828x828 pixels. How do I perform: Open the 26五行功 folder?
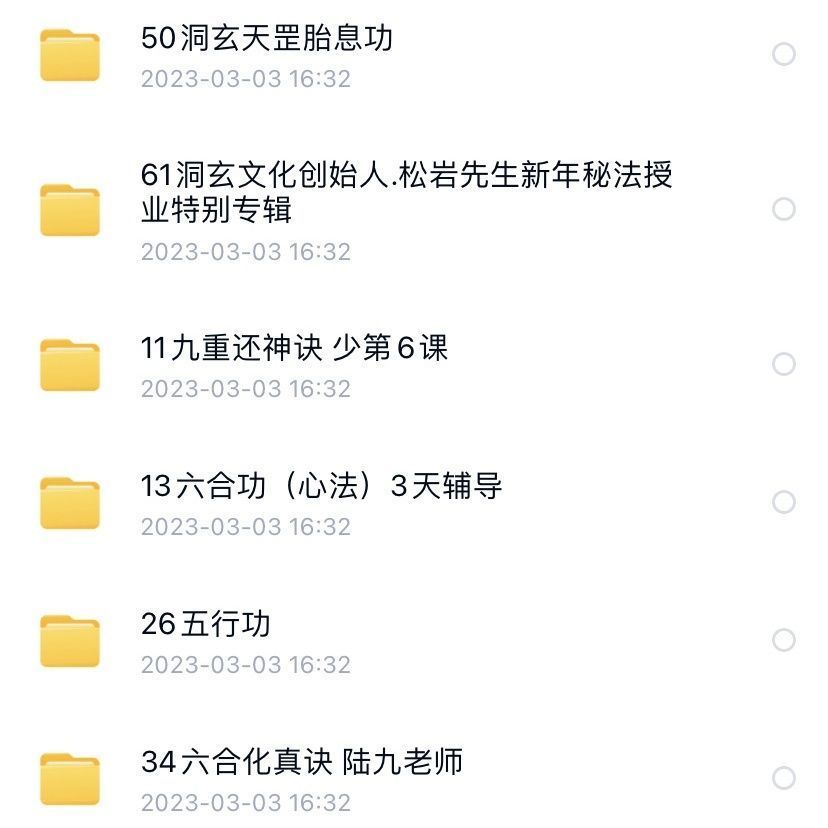coord(207,625)
